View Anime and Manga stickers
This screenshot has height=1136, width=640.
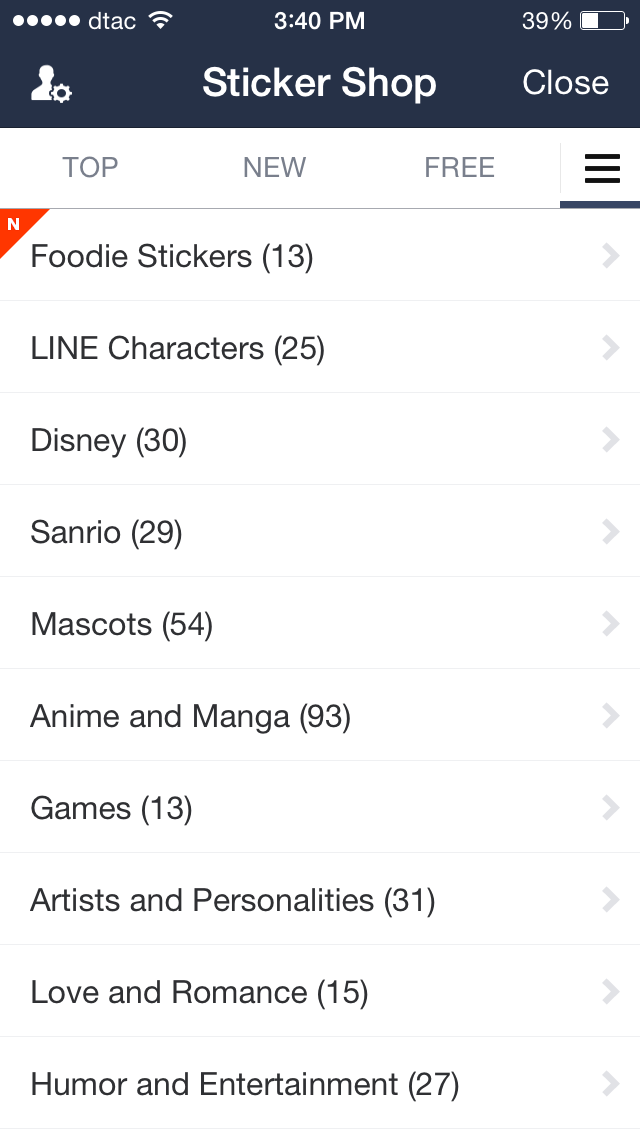click(320, 716)
